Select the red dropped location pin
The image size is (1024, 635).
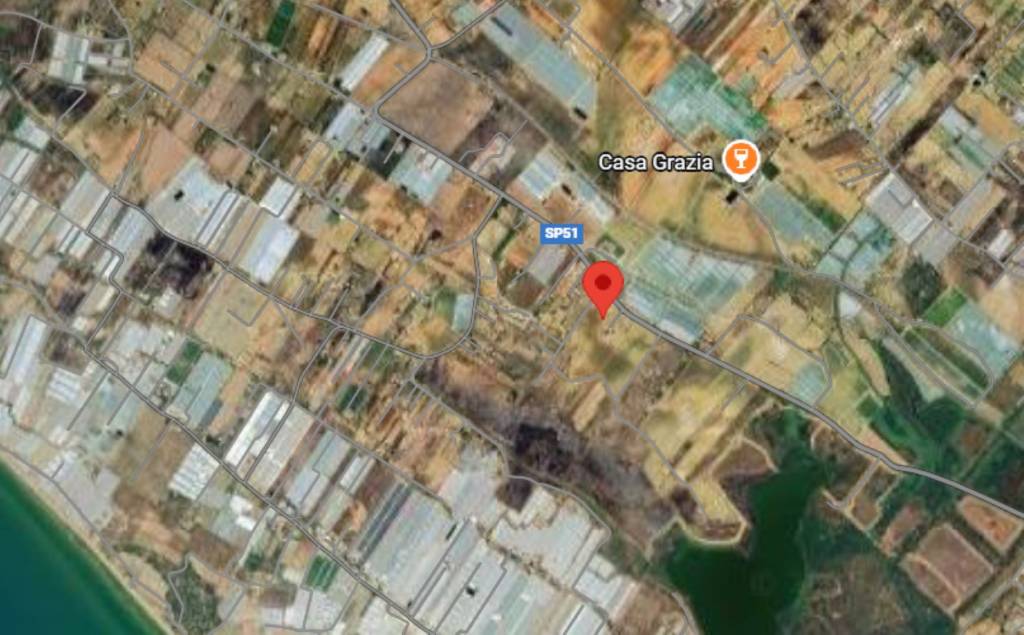[603, 287]
